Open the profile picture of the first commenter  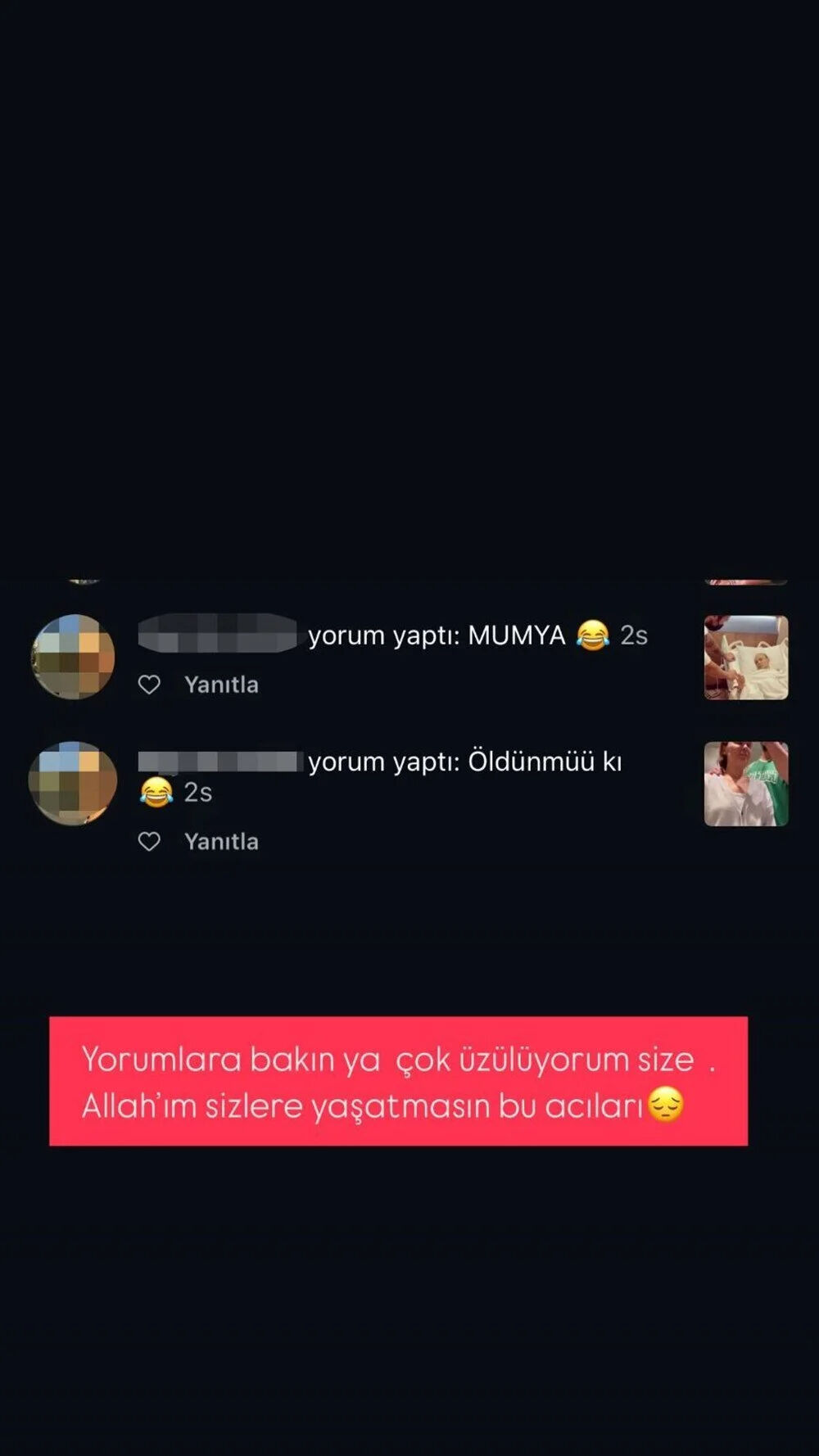tap(74, 655)
